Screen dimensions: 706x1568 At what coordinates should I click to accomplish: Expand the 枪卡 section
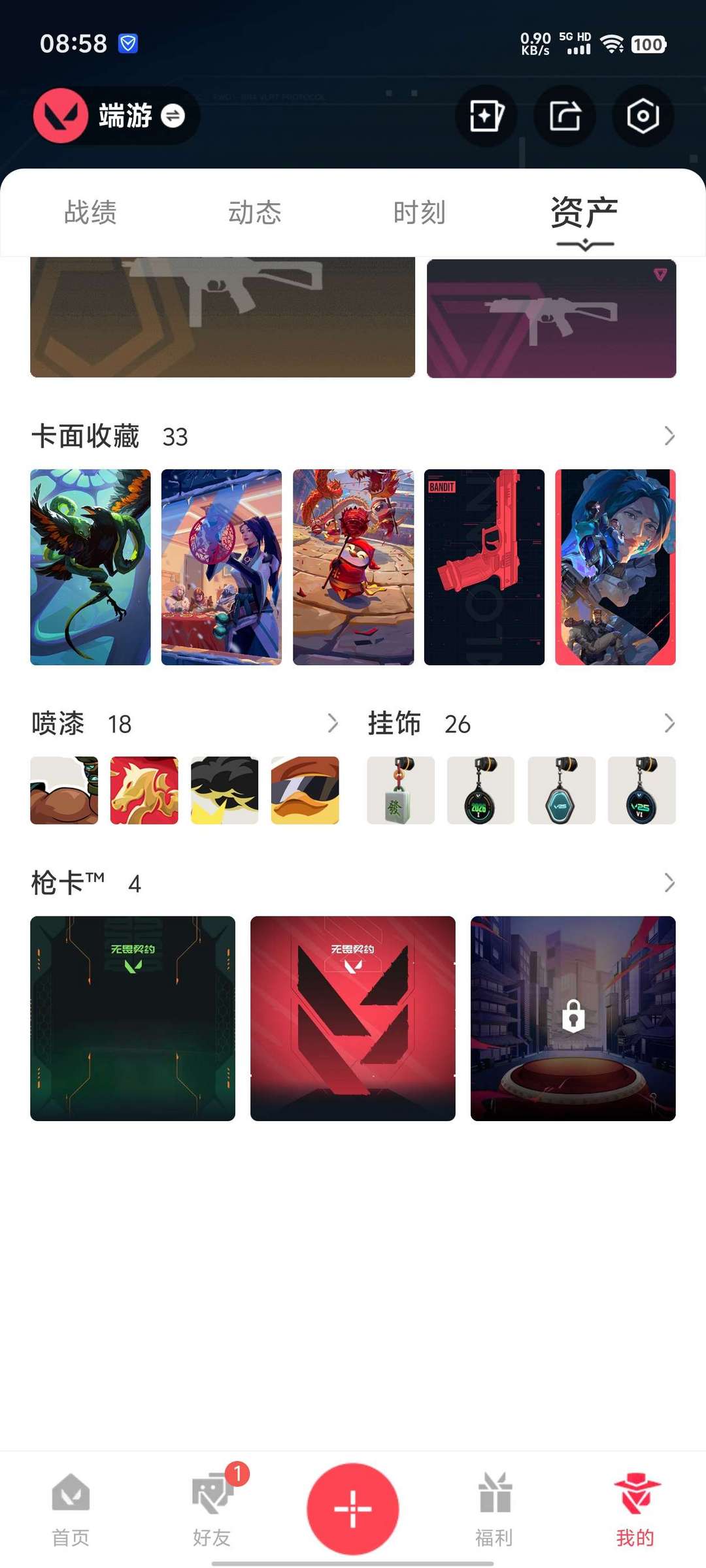(669, 883)
